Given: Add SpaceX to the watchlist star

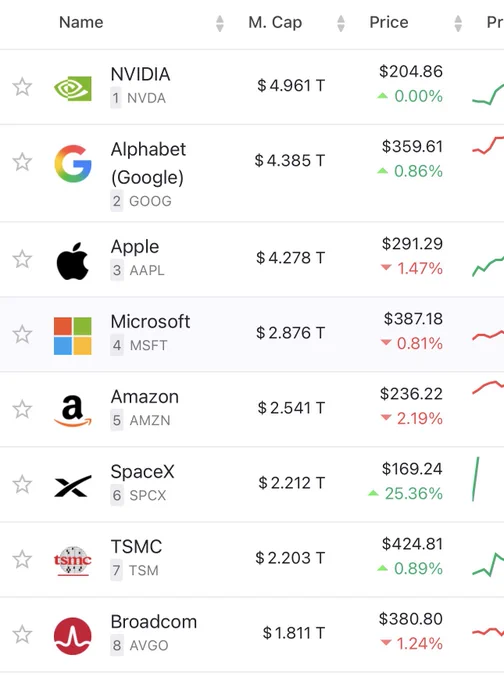Looking at the screenshot, I should pos(22,484).
